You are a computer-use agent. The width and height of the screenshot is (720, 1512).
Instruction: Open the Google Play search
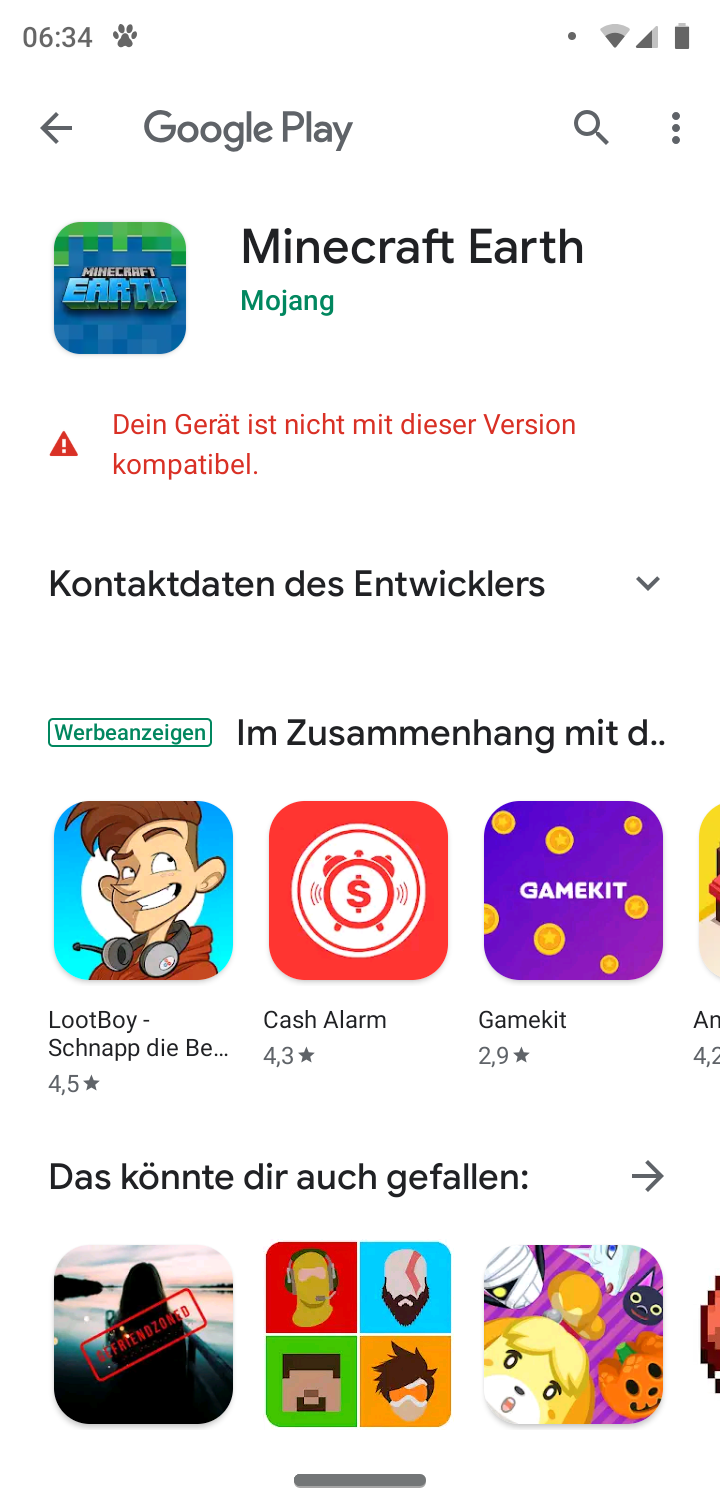(591, 128)
